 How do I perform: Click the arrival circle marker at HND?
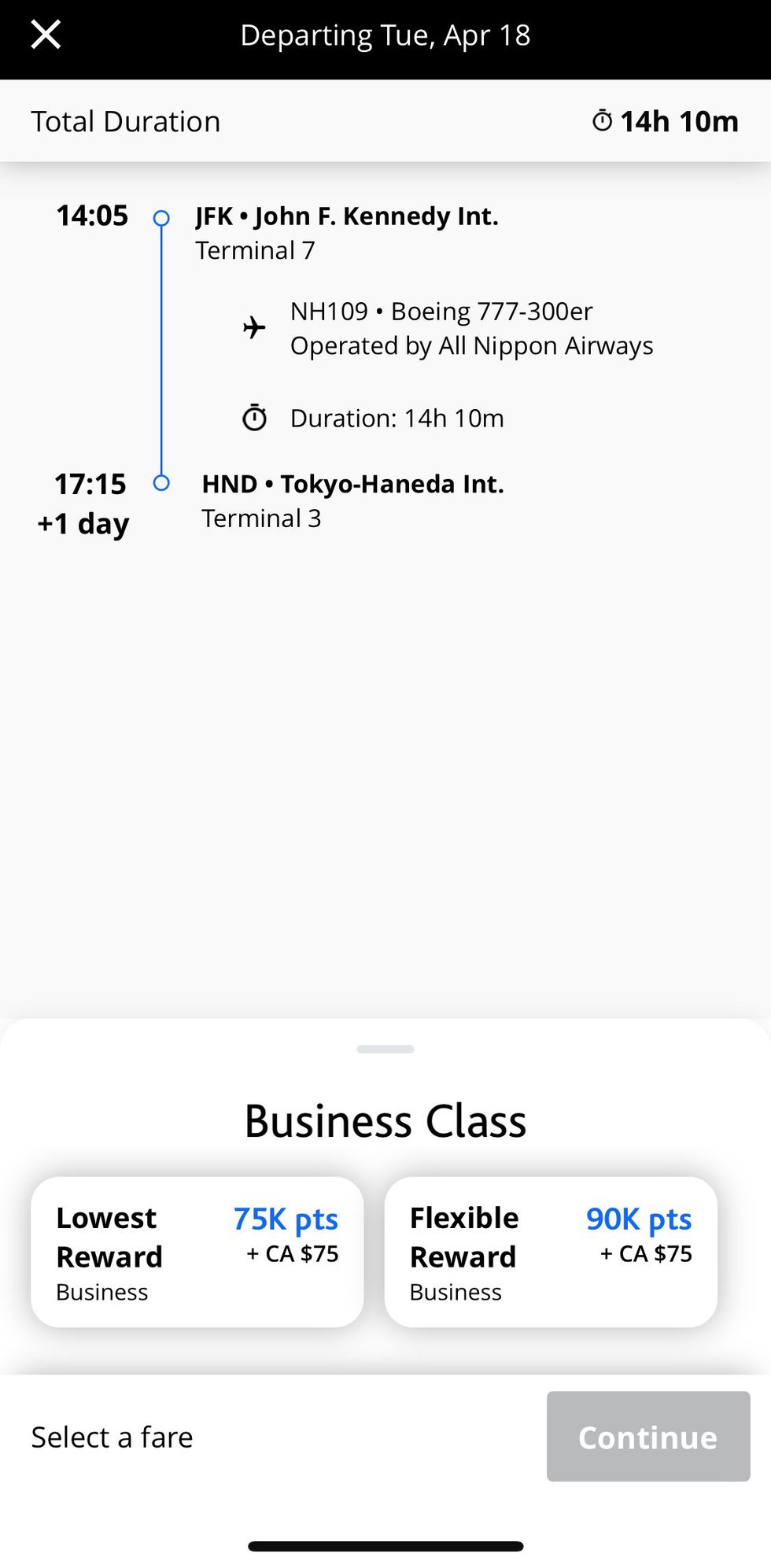[163, 483]
